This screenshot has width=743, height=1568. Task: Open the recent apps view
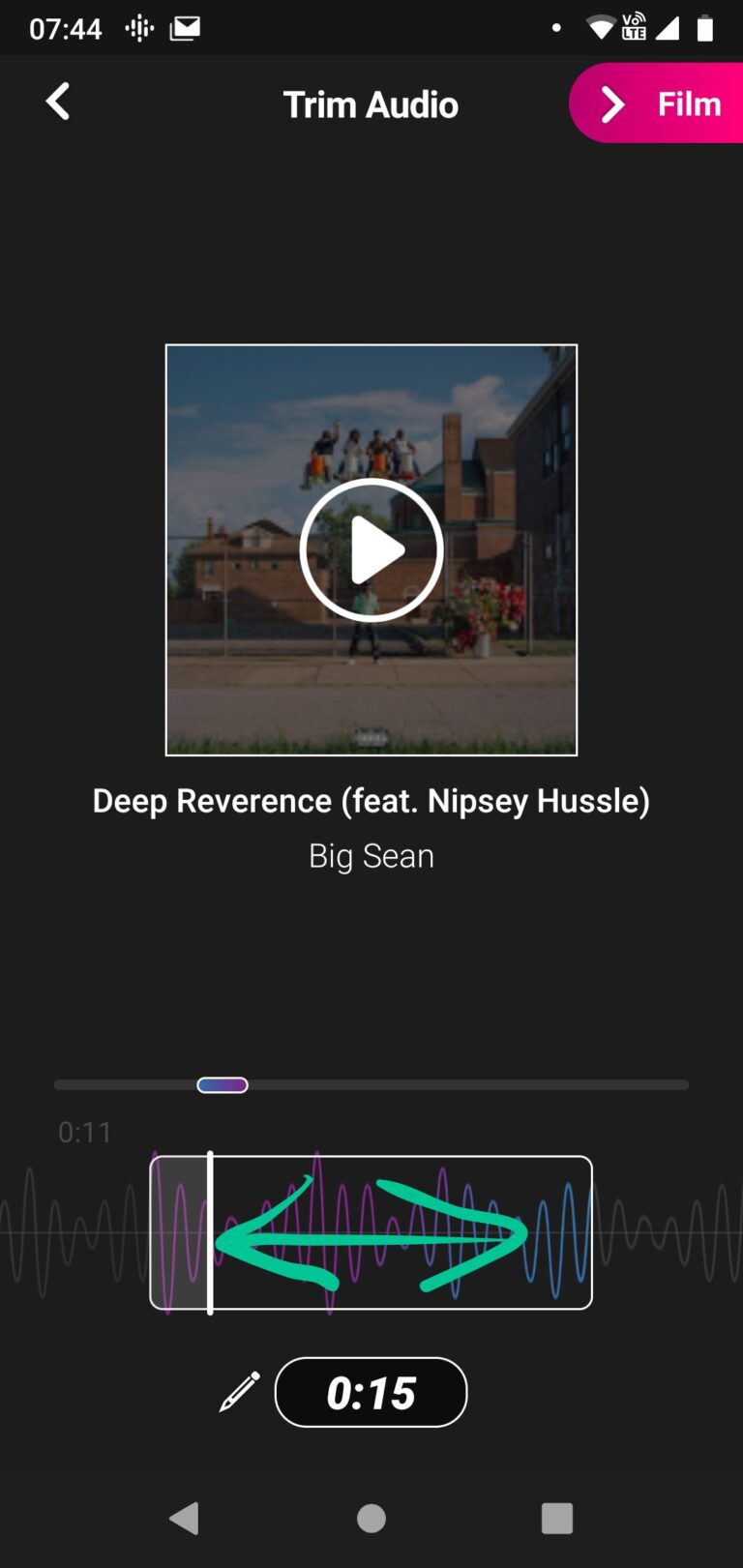pos(556,1518)
